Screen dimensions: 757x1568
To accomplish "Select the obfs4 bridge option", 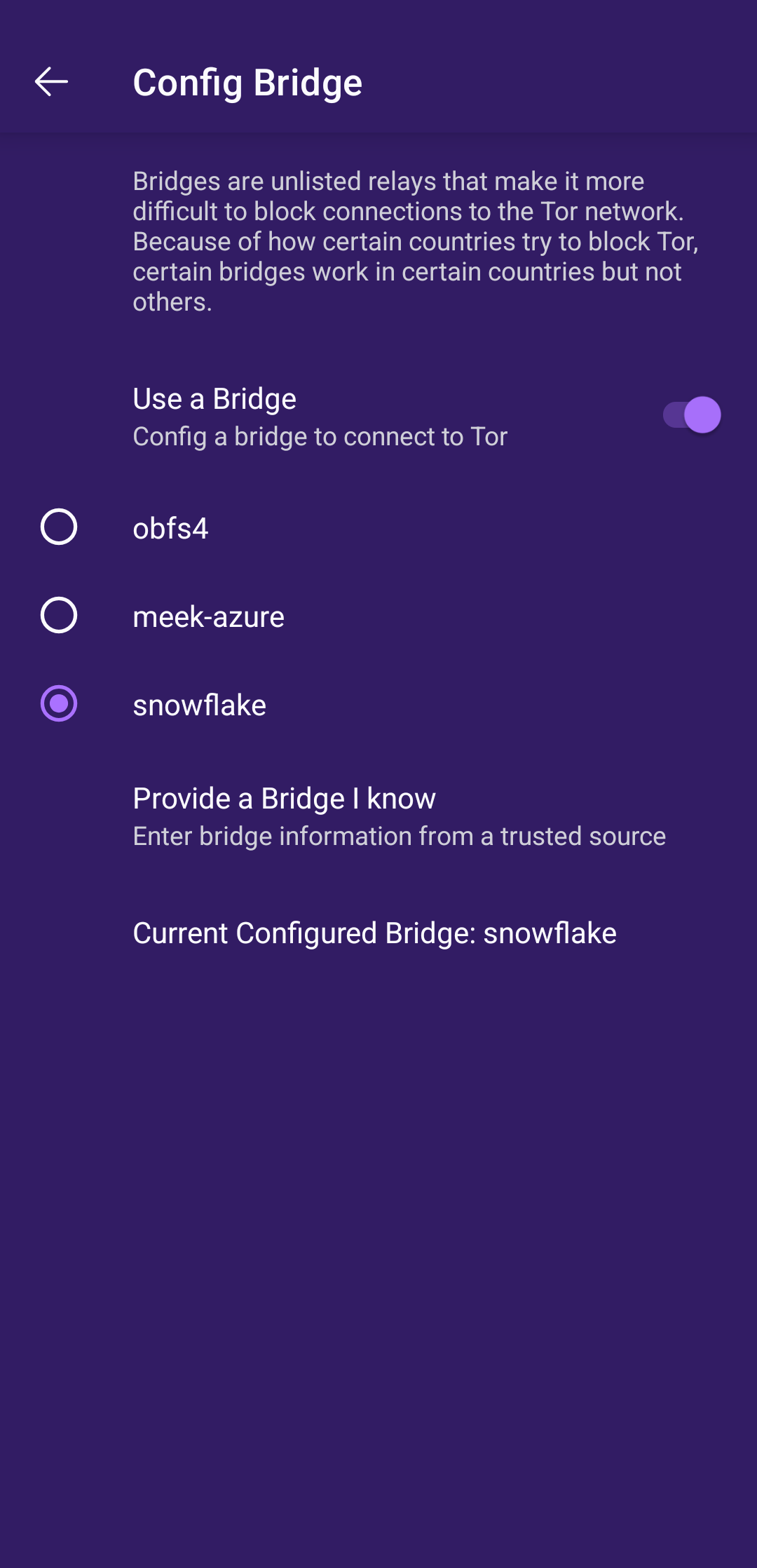I will (x=378, y=527).
